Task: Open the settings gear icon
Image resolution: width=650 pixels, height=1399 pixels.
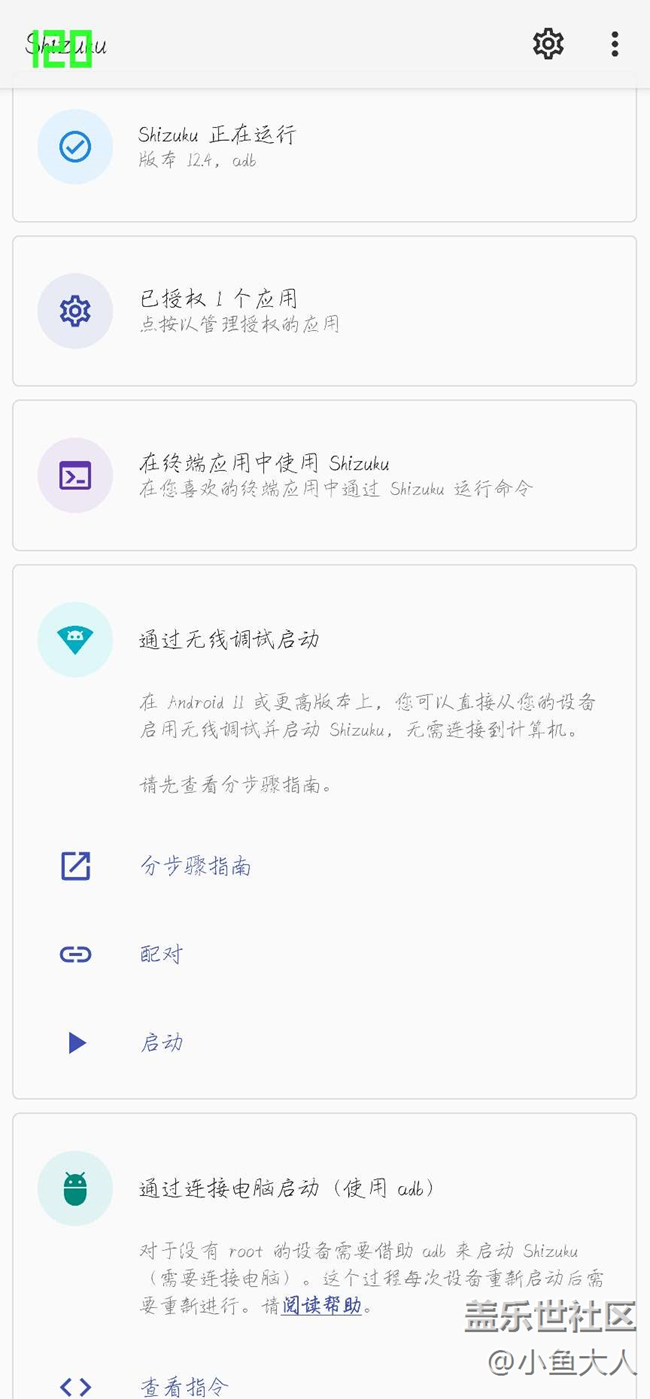Action: [548, 44]
